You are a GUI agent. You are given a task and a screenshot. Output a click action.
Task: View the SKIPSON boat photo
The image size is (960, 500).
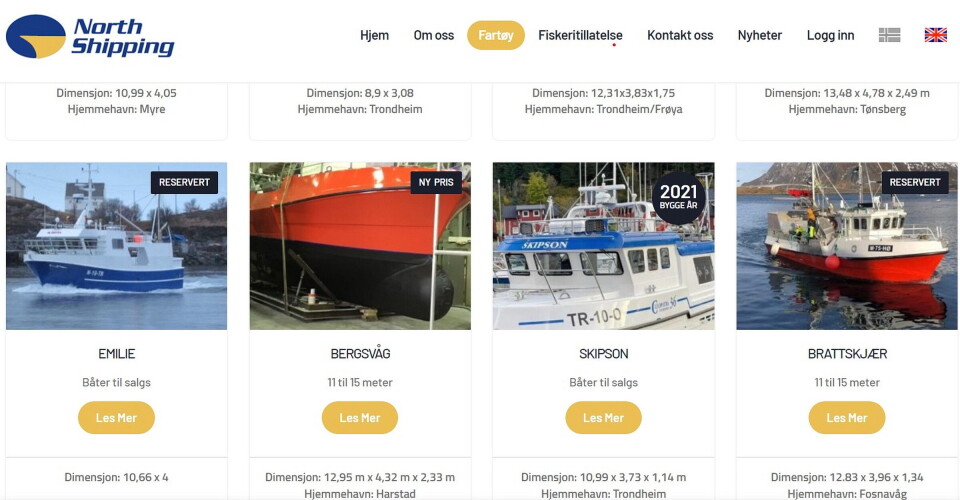603,246
